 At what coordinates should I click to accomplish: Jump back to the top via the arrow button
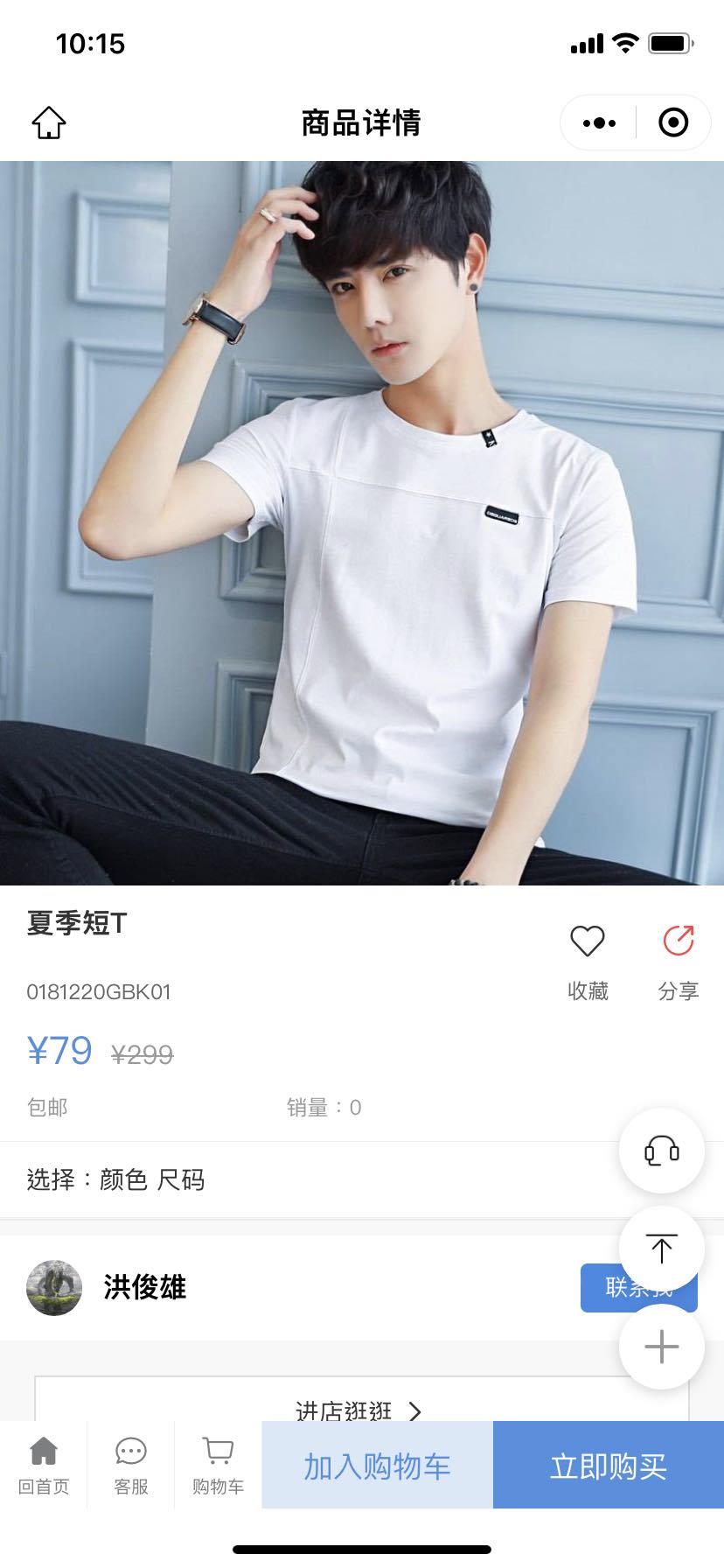click(x=661, y=1249)
